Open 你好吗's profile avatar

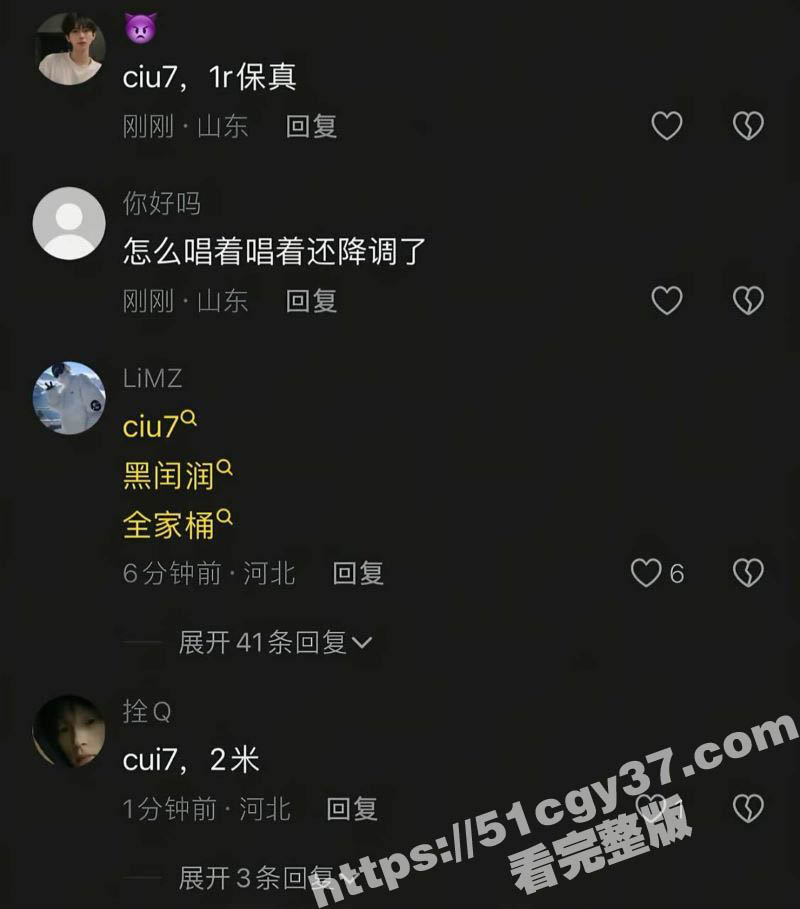pyautogui.click(x=69, y=223)
